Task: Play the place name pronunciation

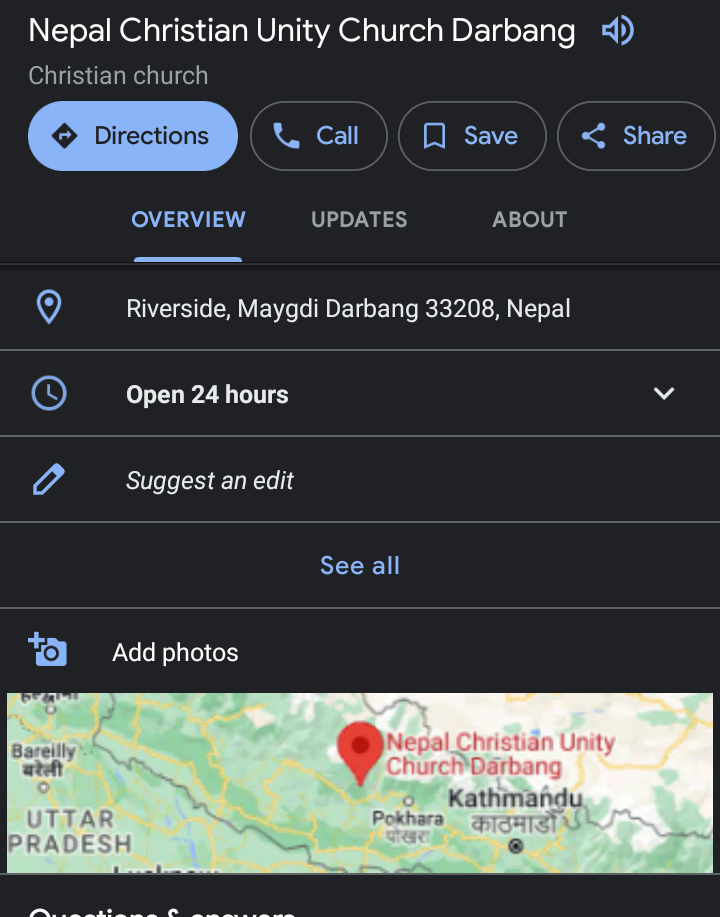Action: point(617,32)
